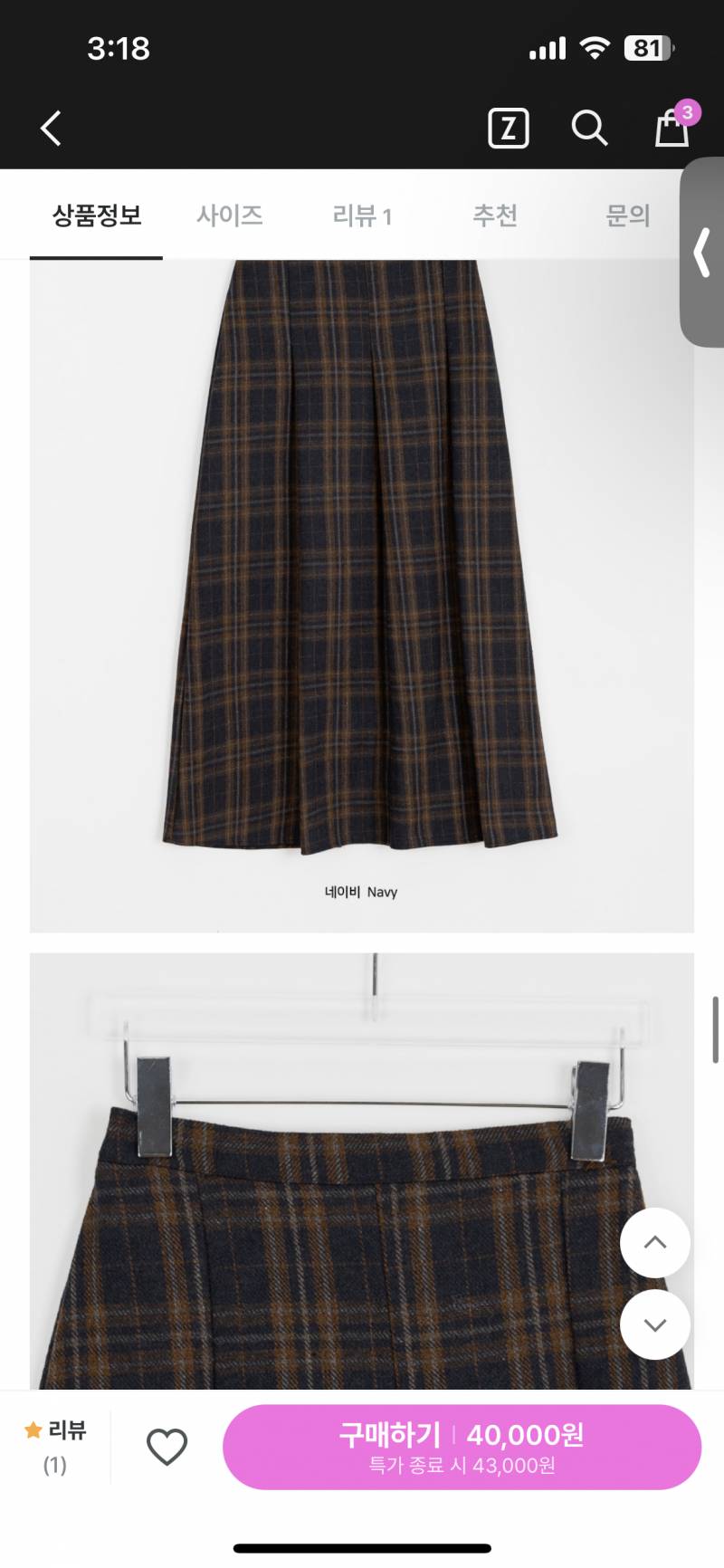The width and height of the screenshot is (724, 1568).
Task: Switch to the 사이즈 tab
Action: 230,216
